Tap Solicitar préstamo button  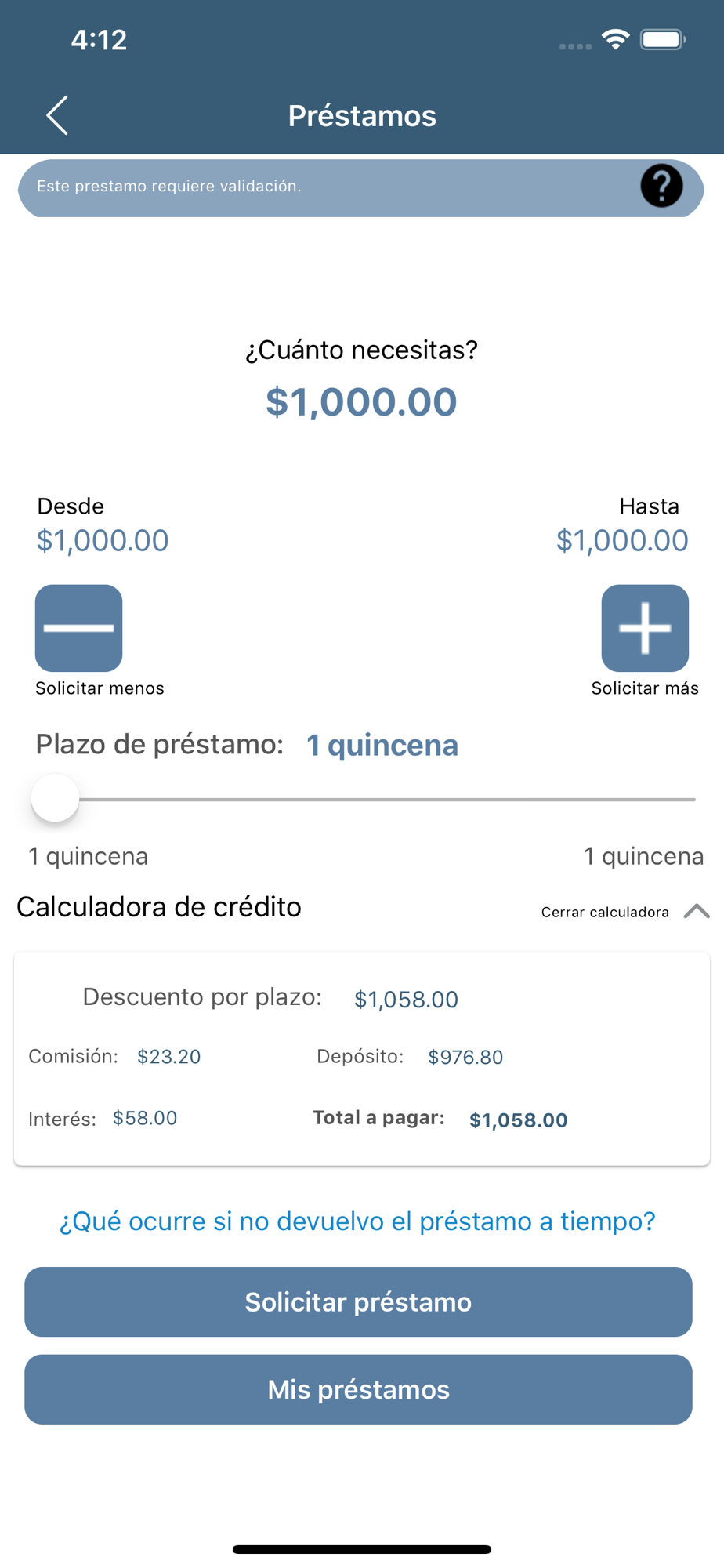[x=358, y=1301]
